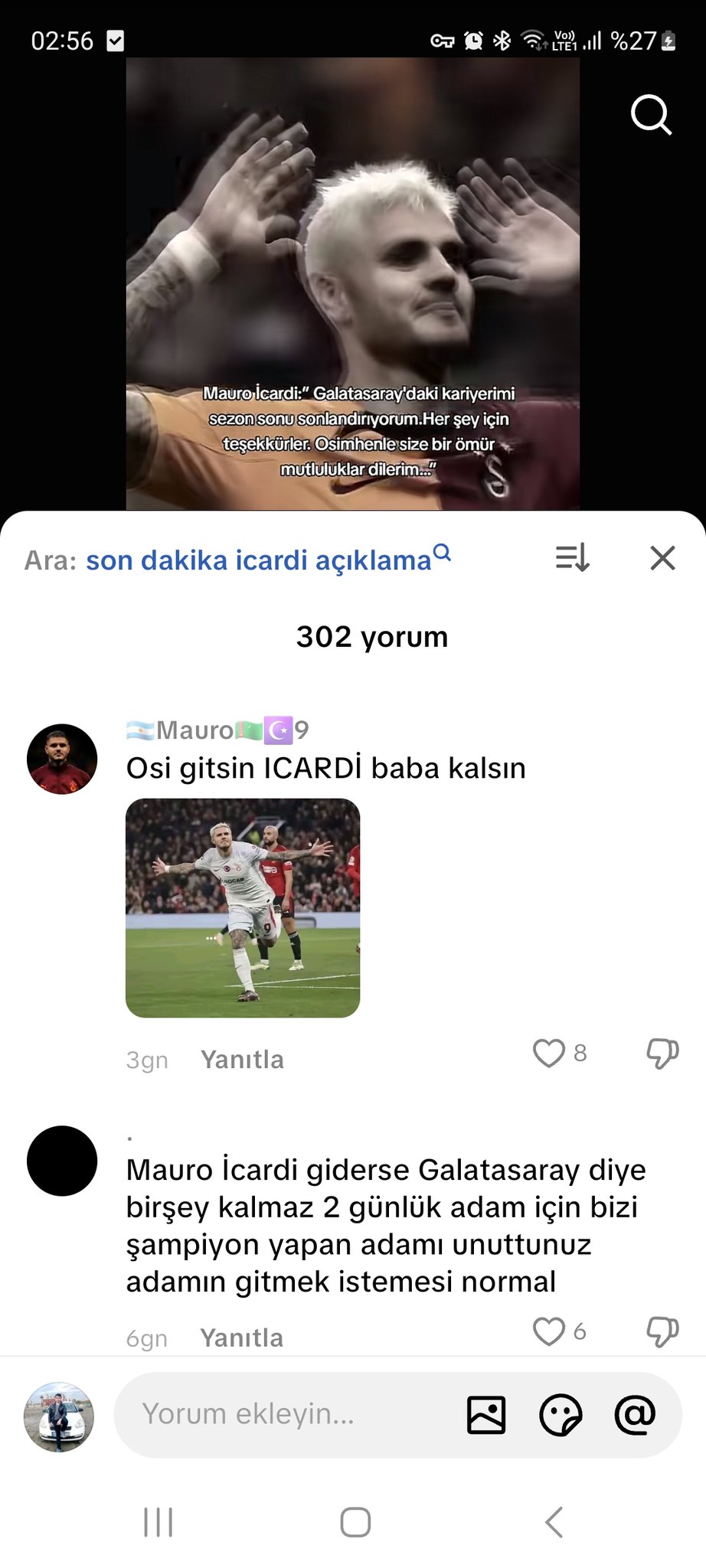Open the comment sorting options
The height and width of the screenshot is (1568, 706).
[x=572, y=558]
